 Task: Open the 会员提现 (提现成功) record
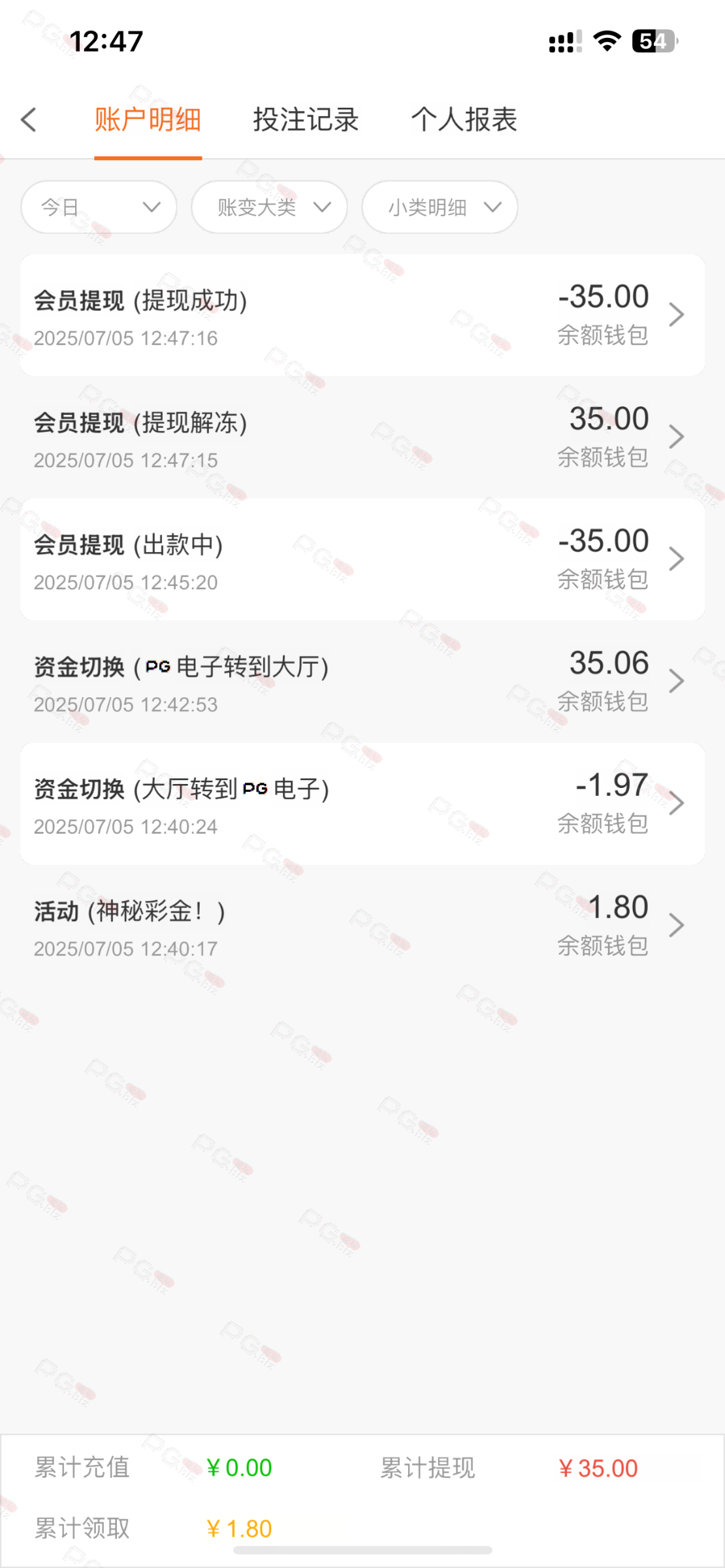pyautogui.click(x=362, y=315)
